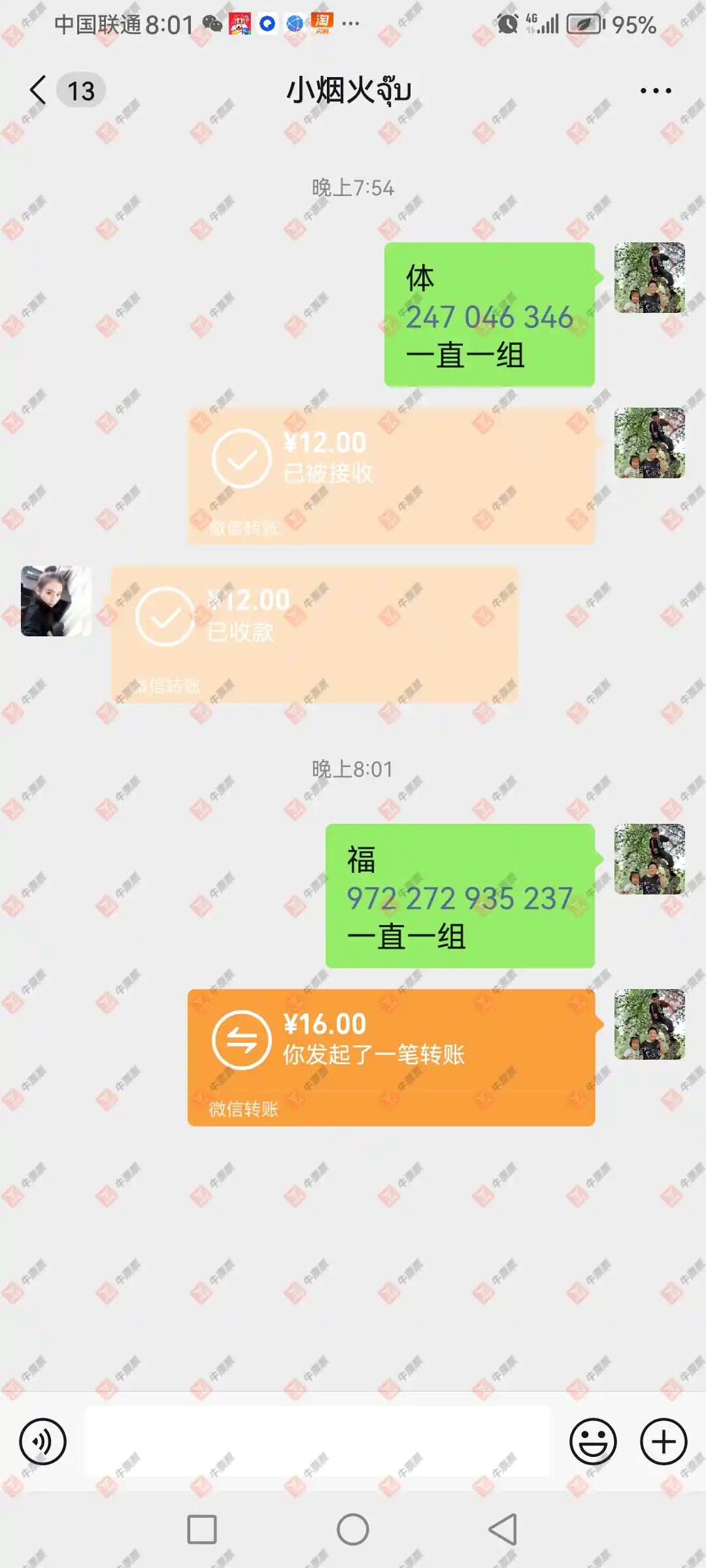Open chat settings via the three-dot menu
The image size is (706, 1568).
656,90
